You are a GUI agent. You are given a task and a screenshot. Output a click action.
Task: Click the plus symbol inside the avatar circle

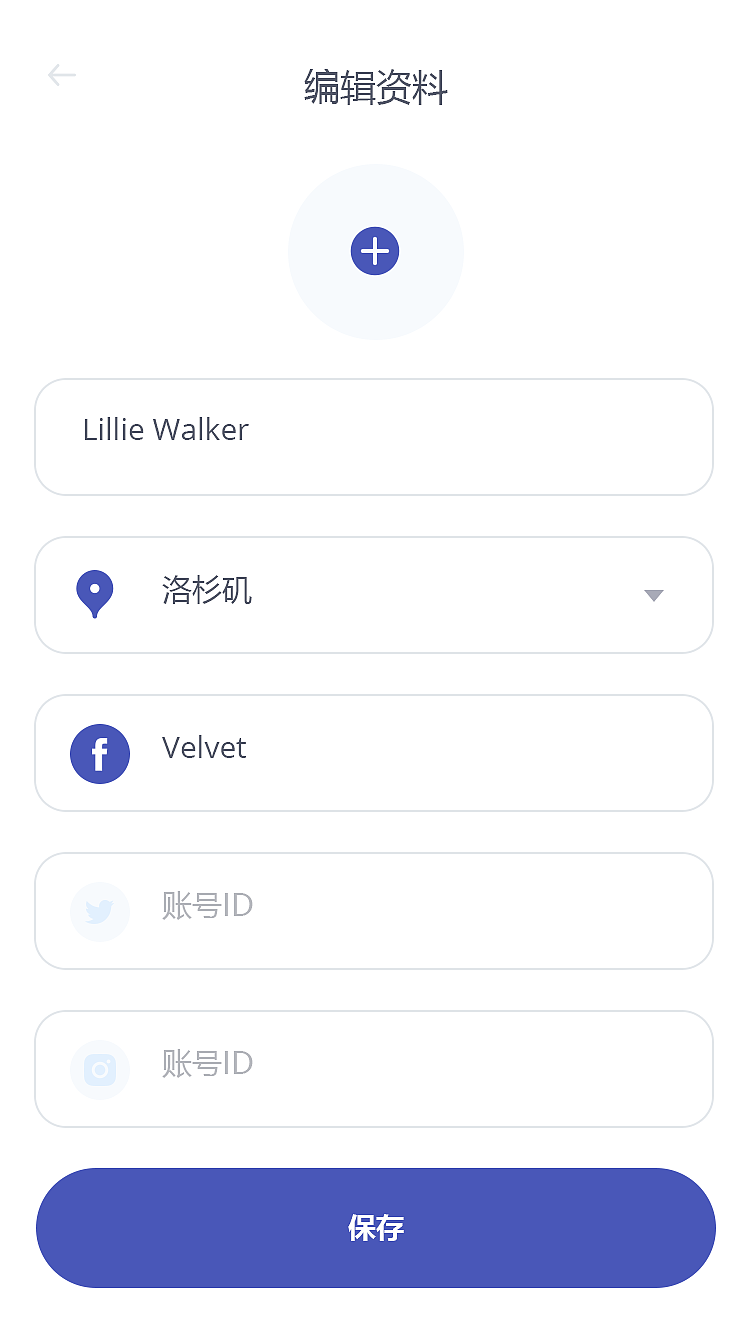(x=375, y=251)
